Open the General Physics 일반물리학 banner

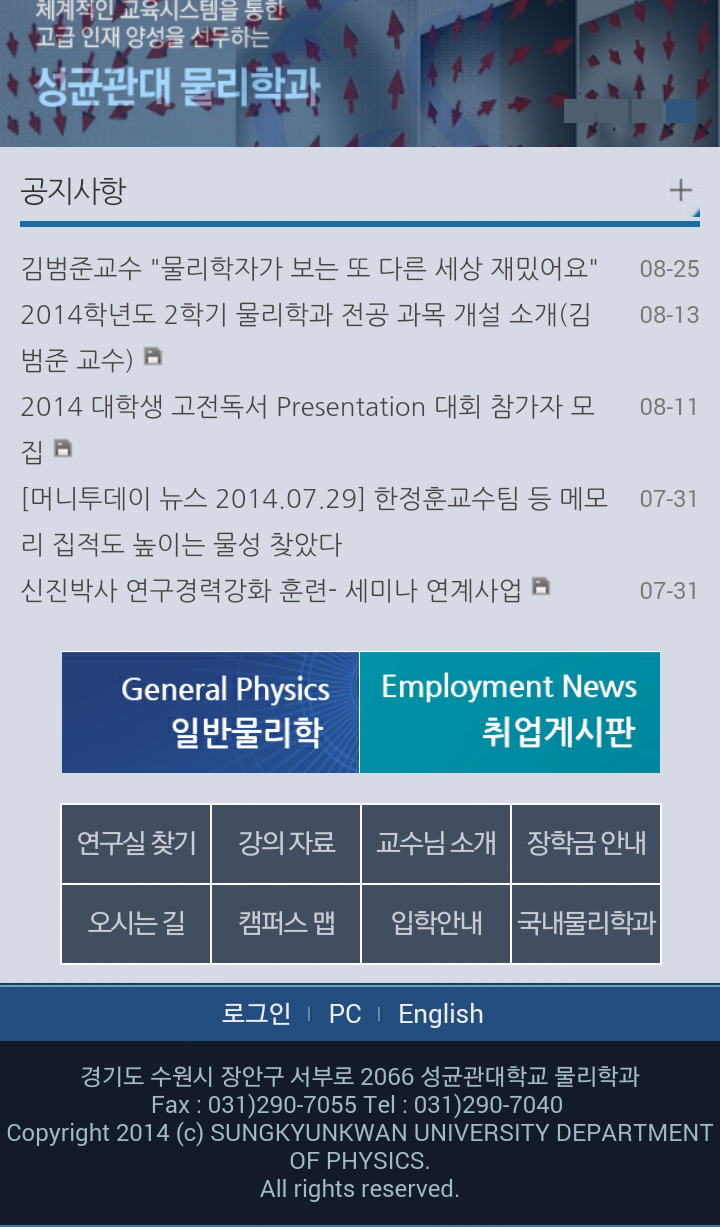coord(210,712)
